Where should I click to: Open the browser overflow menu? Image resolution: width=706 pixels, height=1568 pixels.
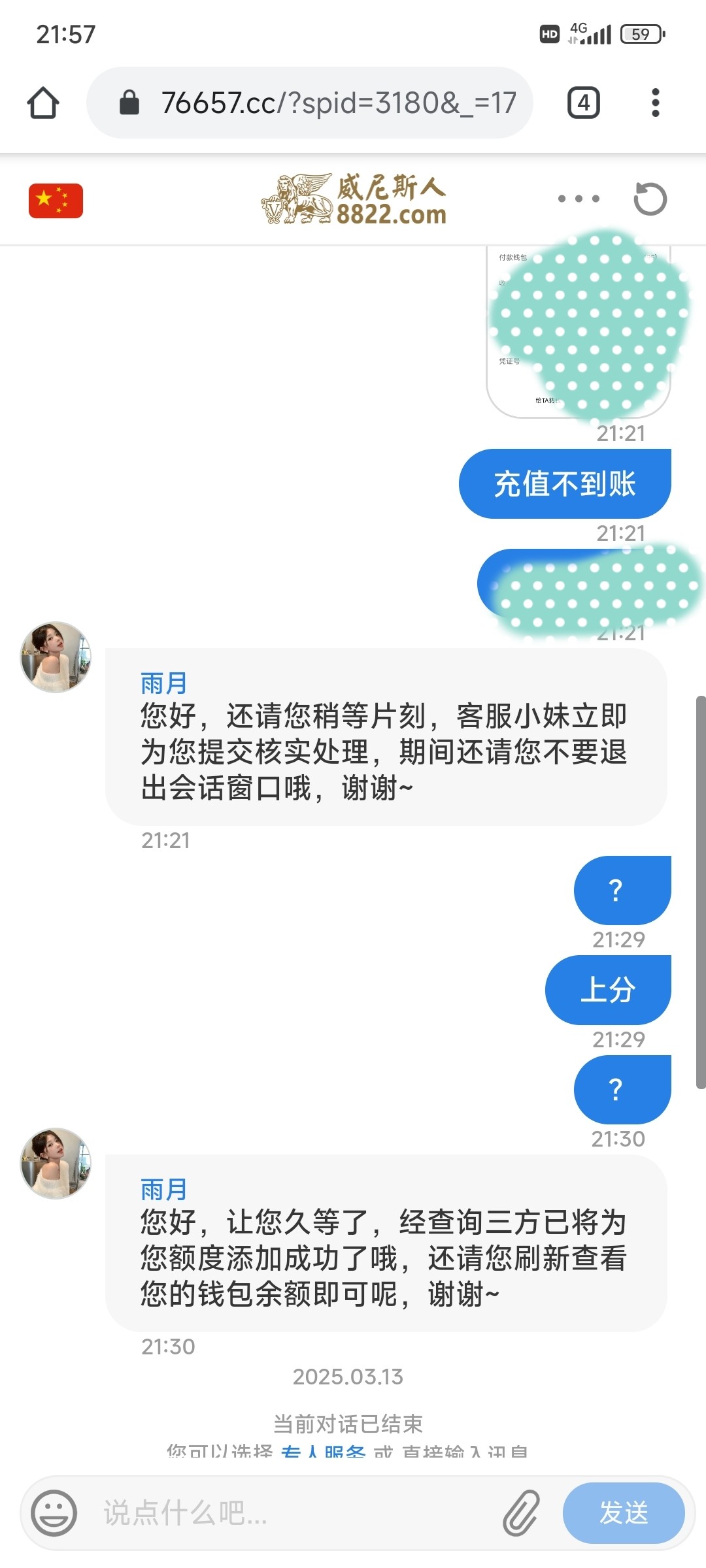[x=655, y=103]
